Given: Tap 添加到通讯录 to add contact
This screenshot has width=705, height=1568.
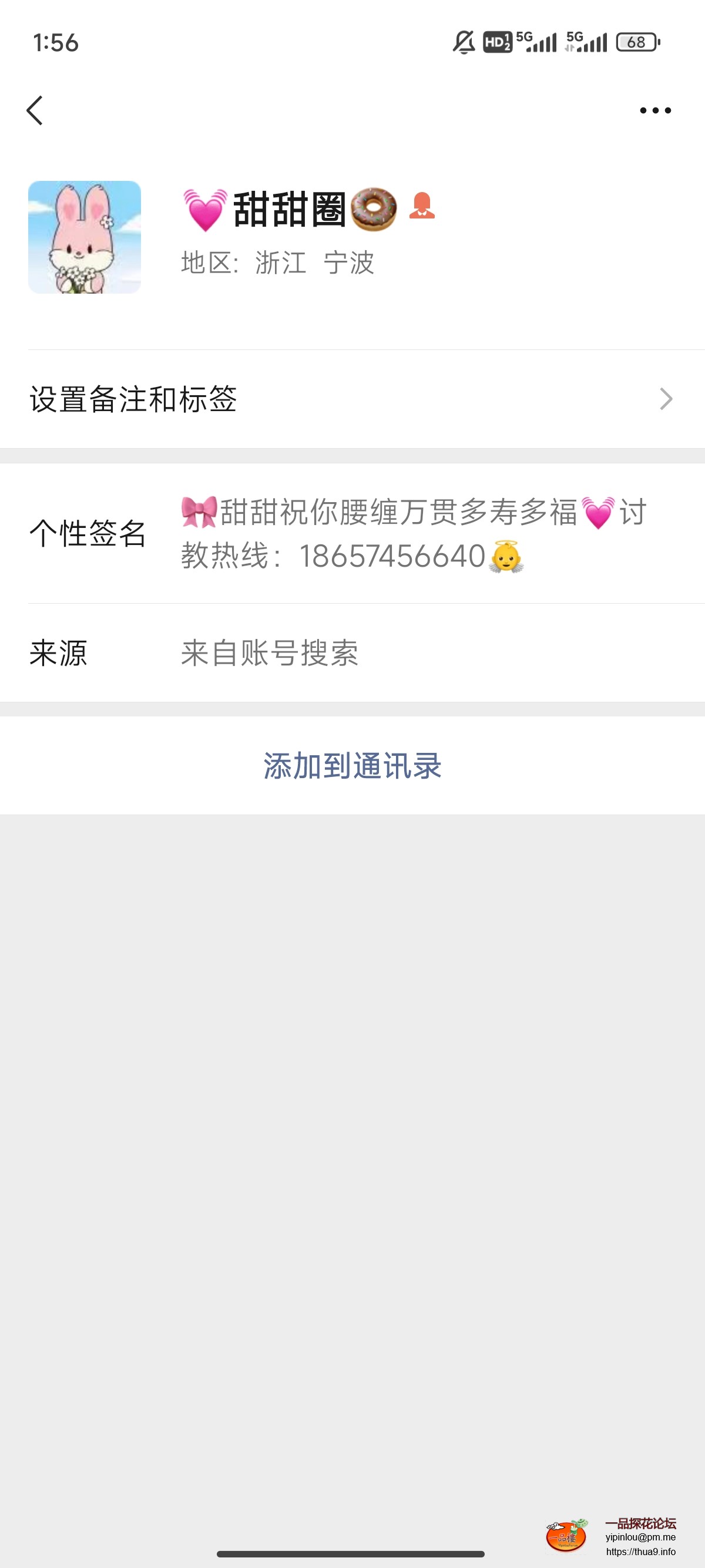Looking at the screenshot, I should pos(352,768).
